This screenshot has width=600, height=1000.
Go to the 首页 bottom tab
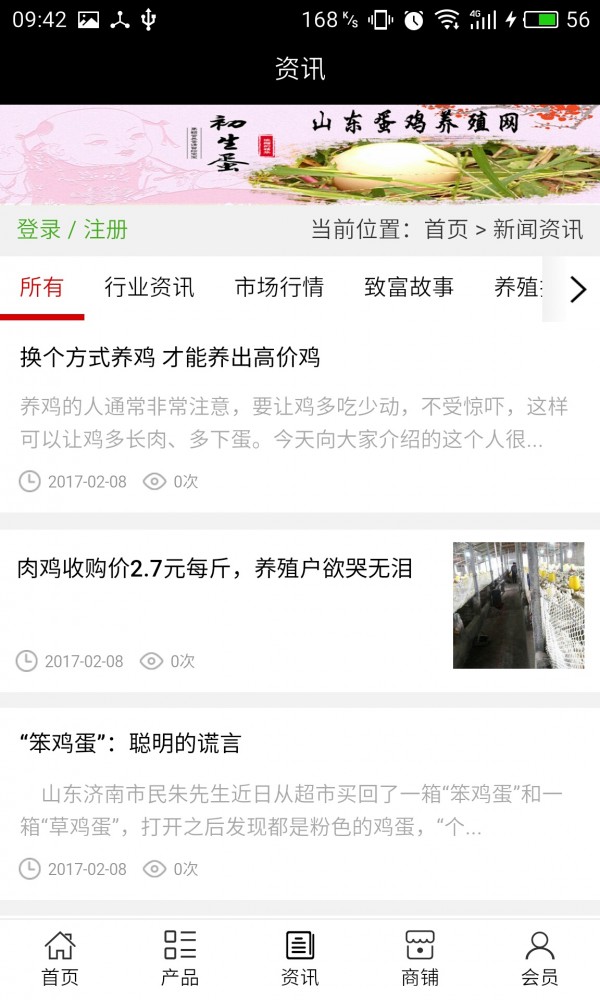click(60, 958)
